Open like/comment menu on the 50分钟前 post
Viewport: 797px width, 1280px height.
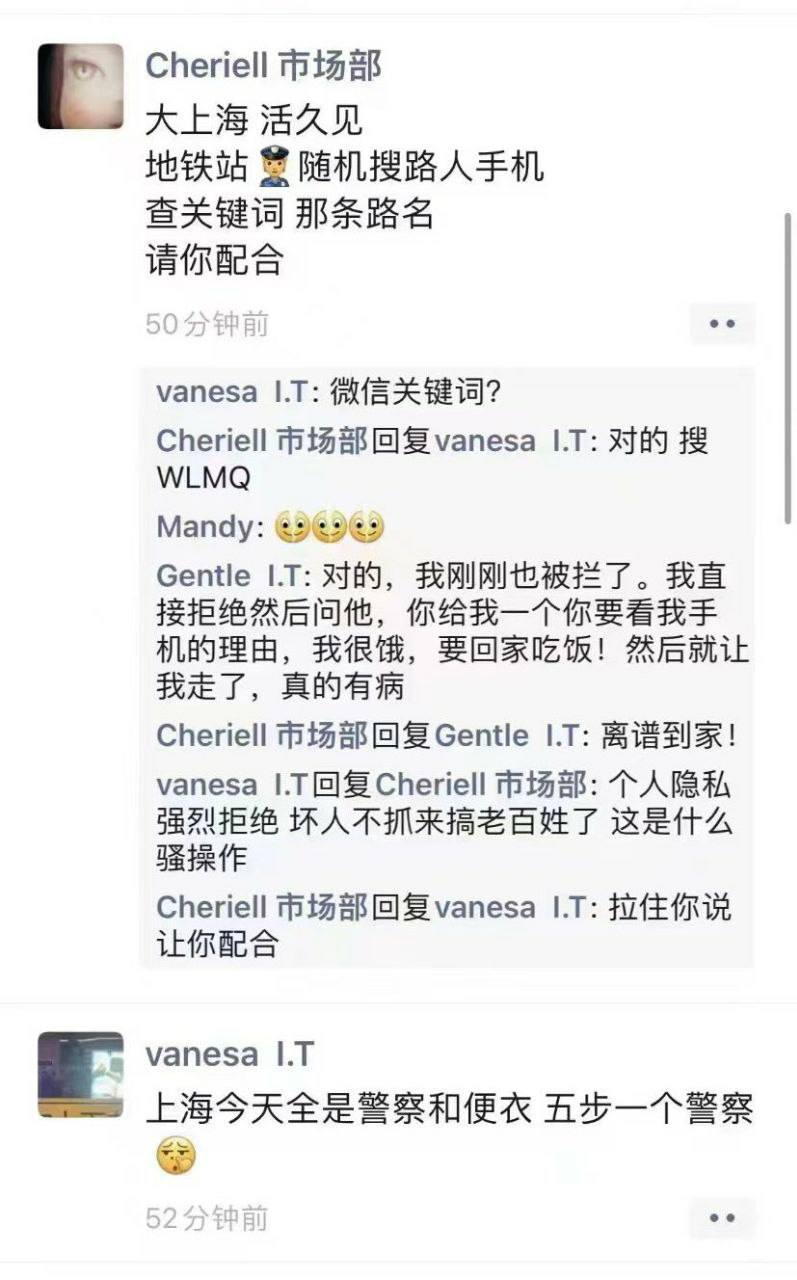(722, 324)
